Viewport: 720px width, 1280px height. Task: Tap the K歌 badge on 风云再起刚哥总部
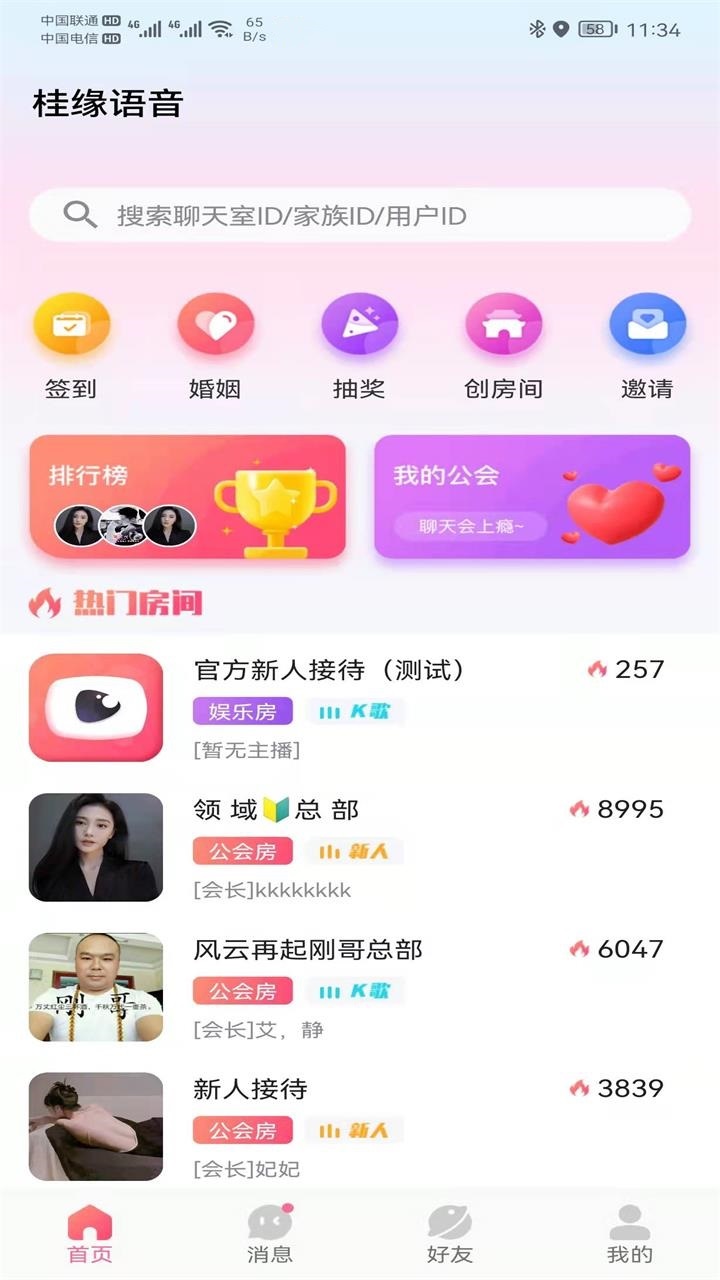355,991
